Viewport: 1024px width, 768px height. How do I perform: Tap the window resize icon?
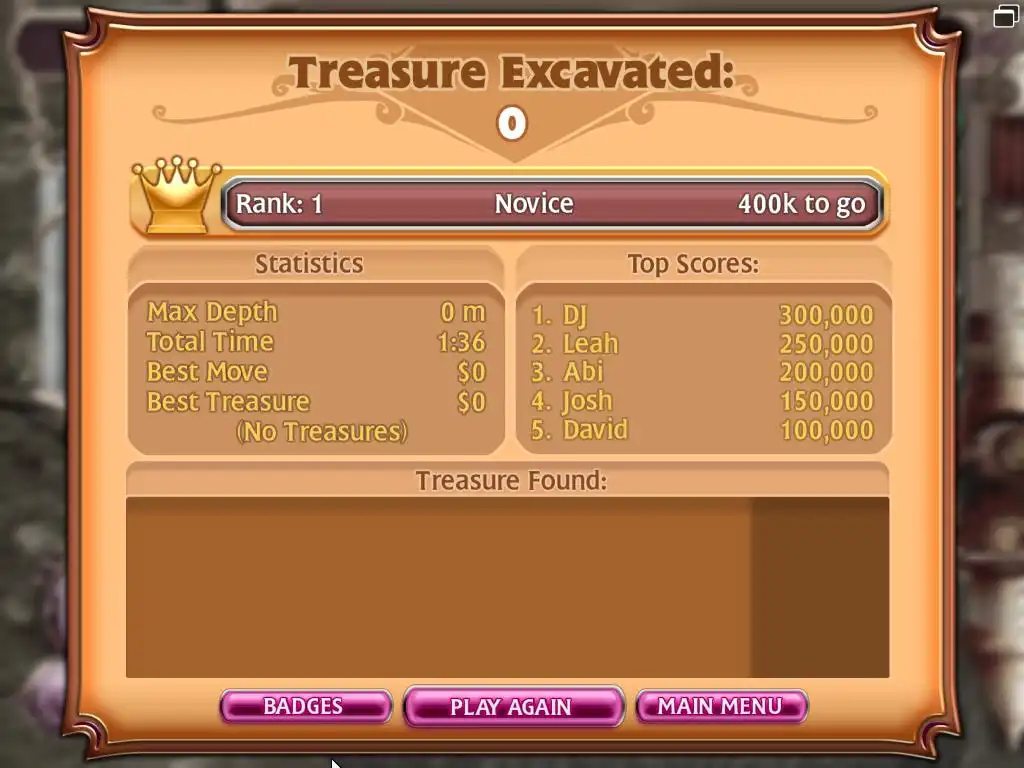[x=1004, y=15]
